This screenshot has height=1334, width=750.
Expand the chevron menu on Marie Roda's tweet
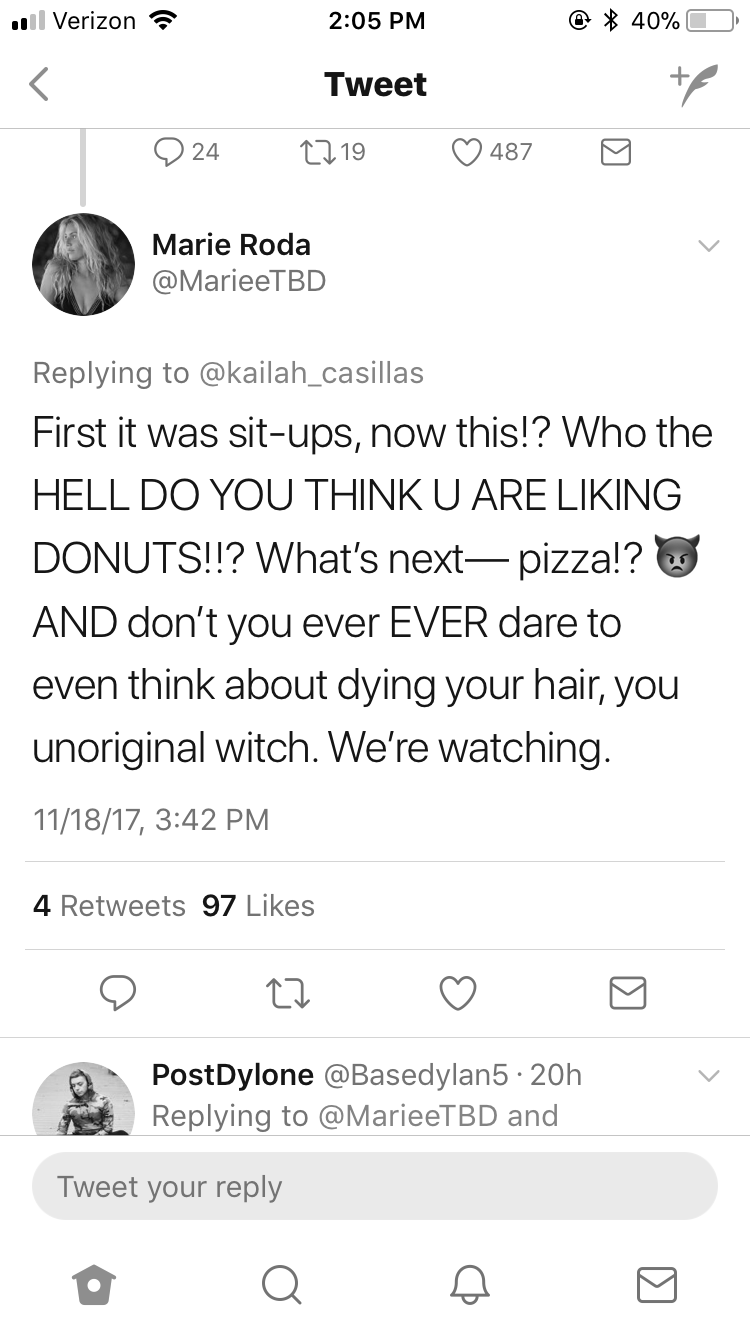(x=708, y=246)
